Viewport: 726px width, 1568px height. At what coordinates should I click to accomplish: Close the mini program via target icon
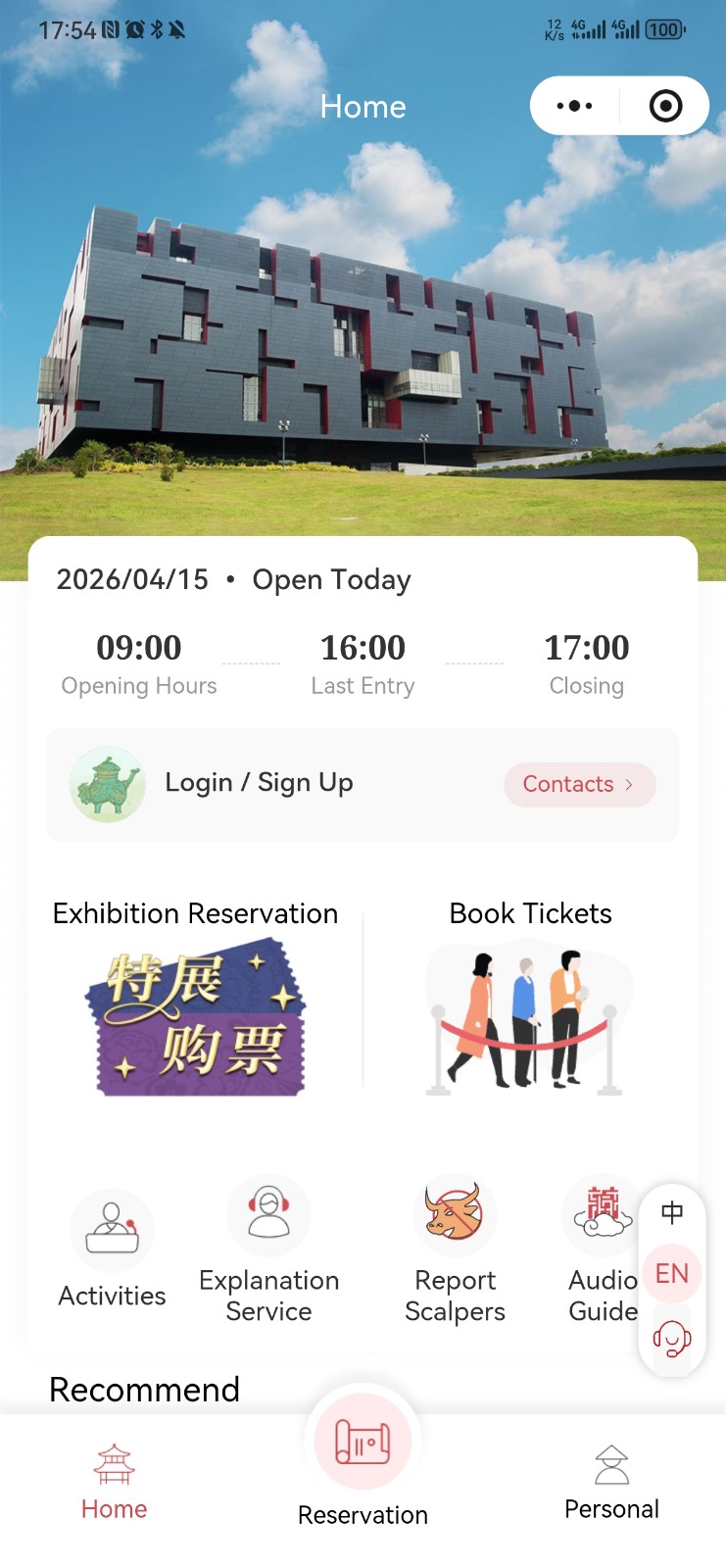(665, 106)
